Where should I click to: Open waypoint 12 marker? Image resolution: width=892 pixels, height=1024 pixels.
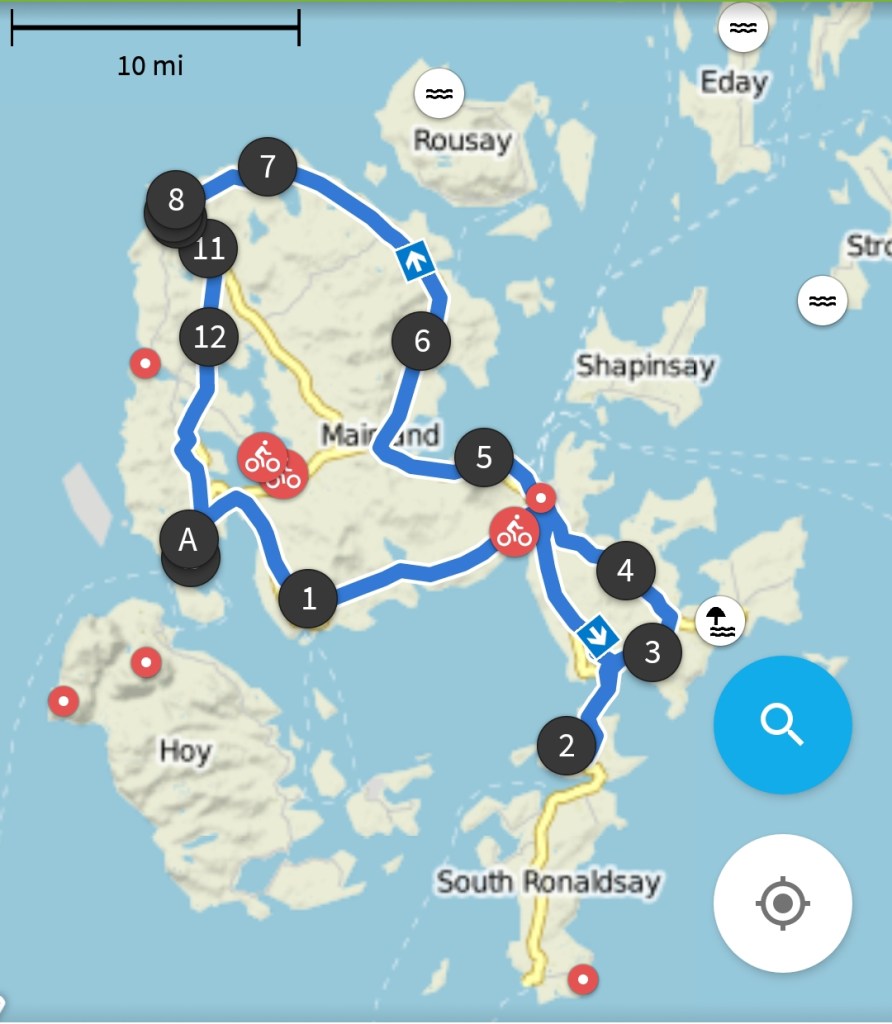[x=209, y=337]
